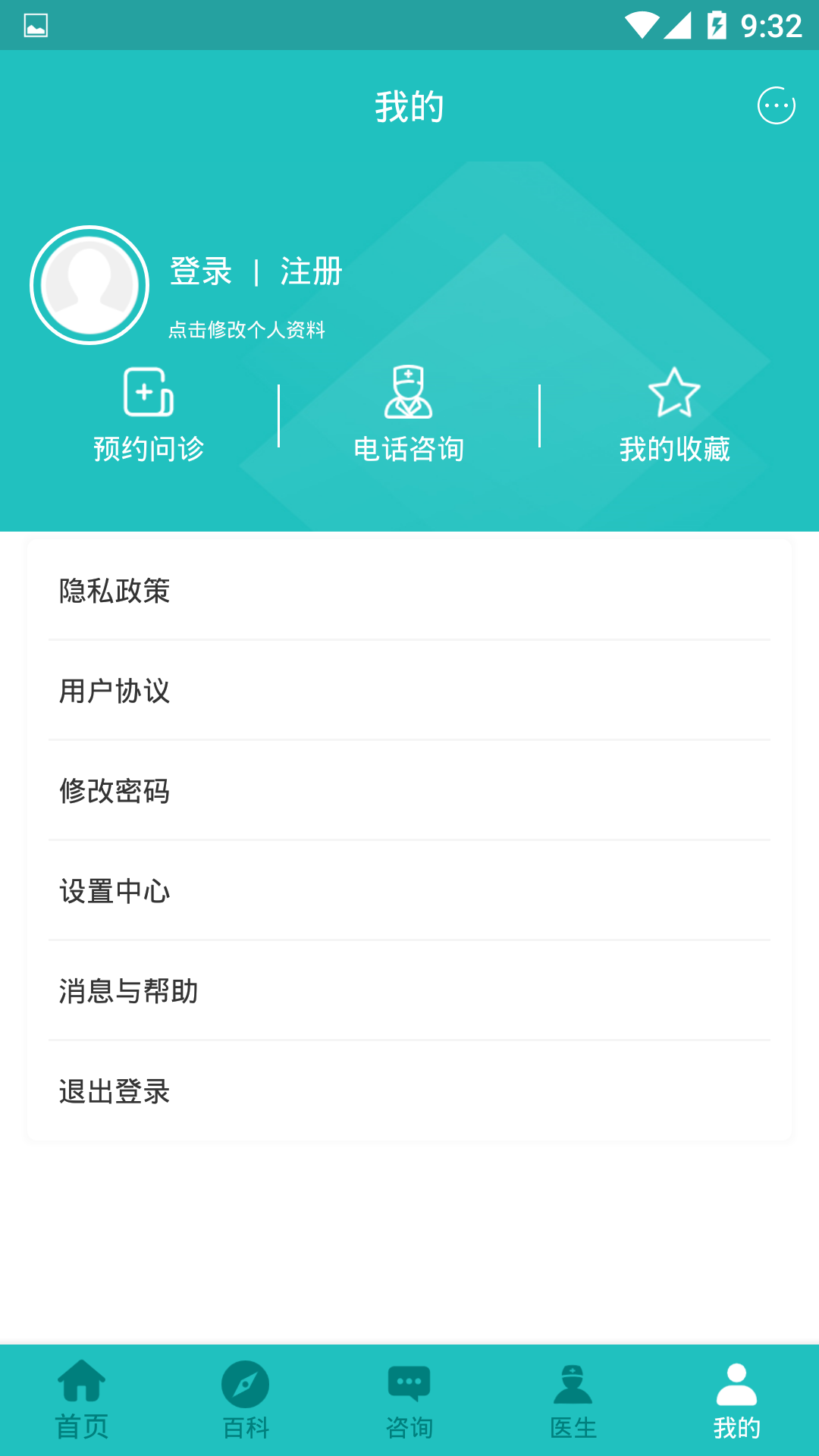Click the profile avatar picture
The height and width of the screenshot is (1456, 819).
(x=89, y=284)
